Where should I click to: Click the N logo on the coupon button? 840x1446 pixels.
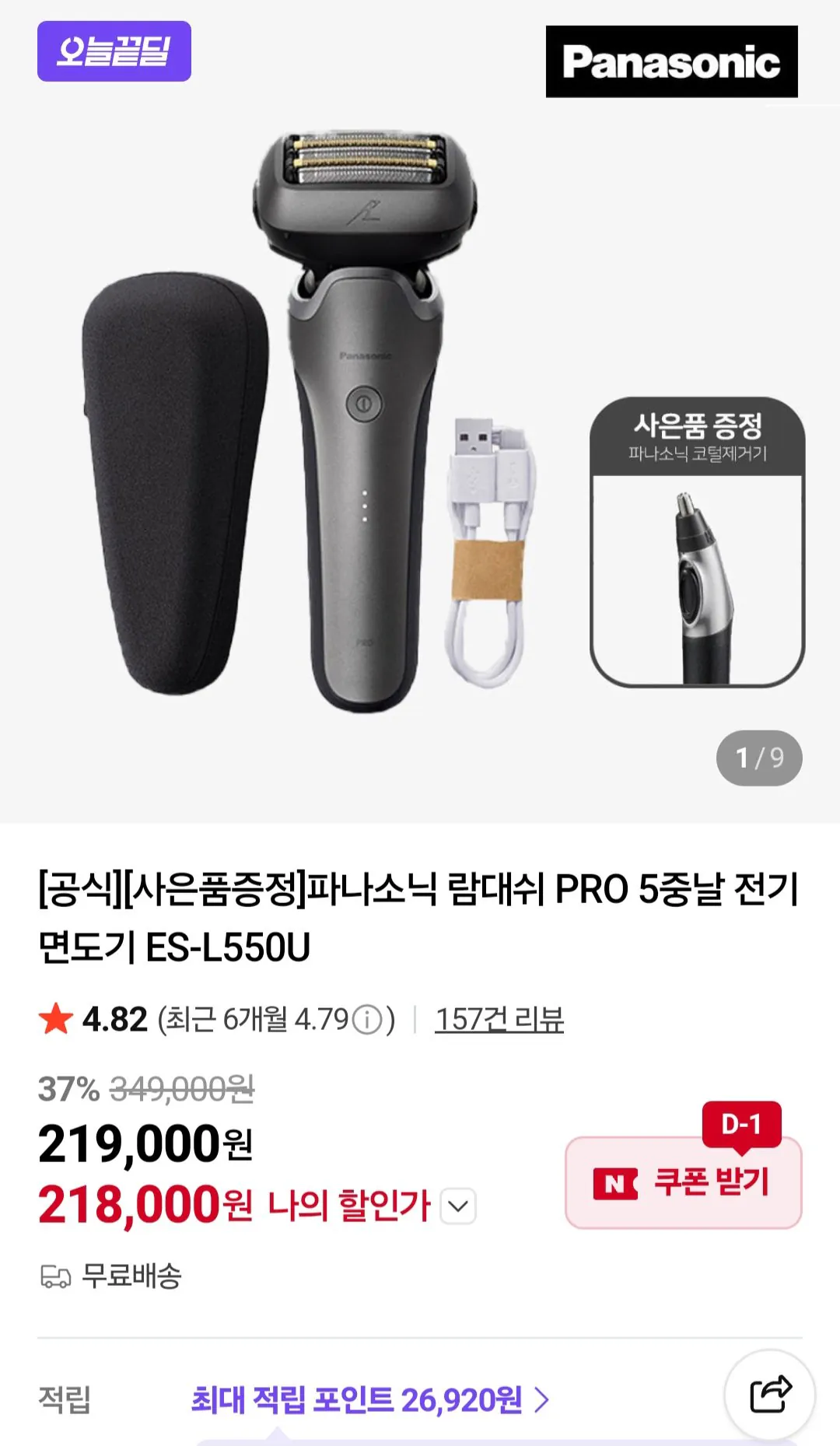[614, 1183]
